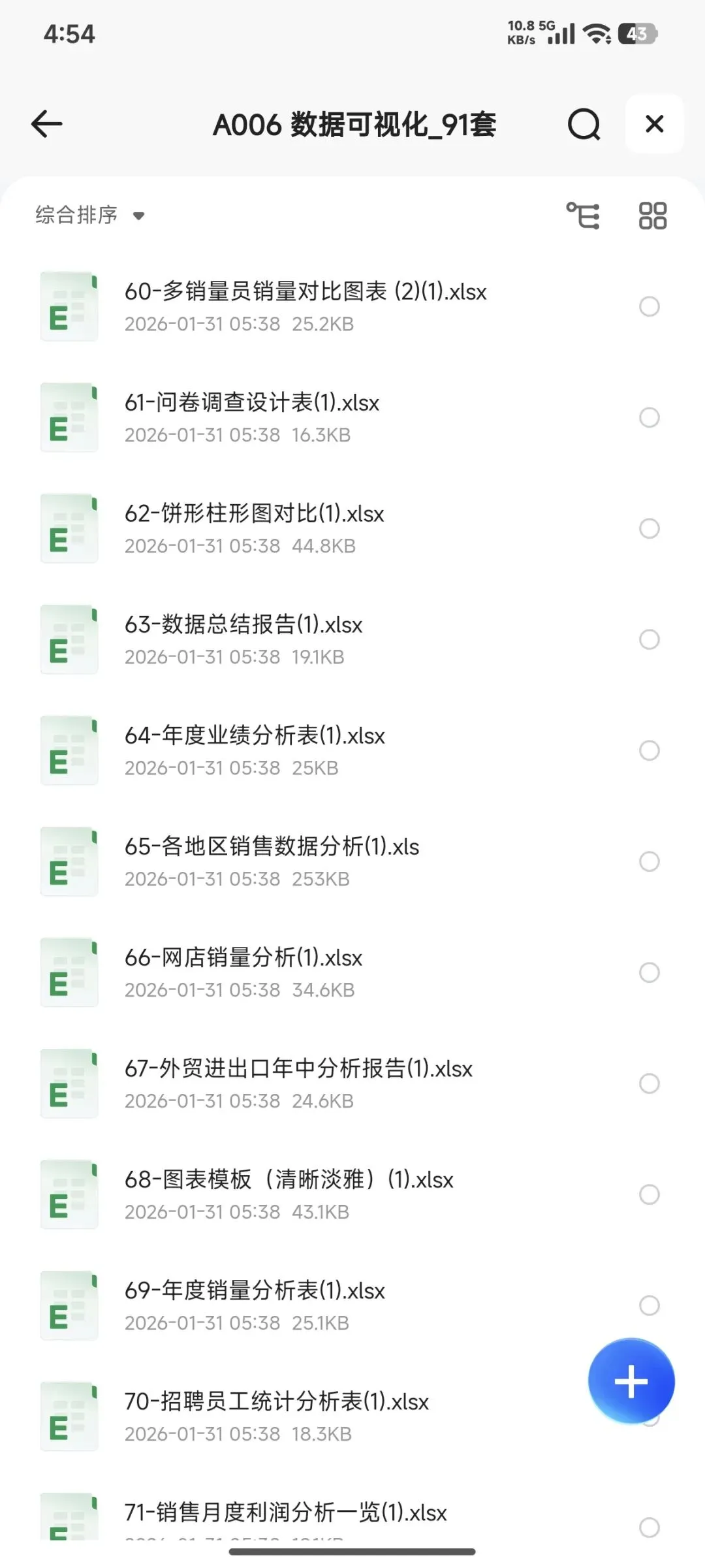Switch to grid view layout
The width and height of the screenshot is (705, 1568).
[x=652, y=216]
